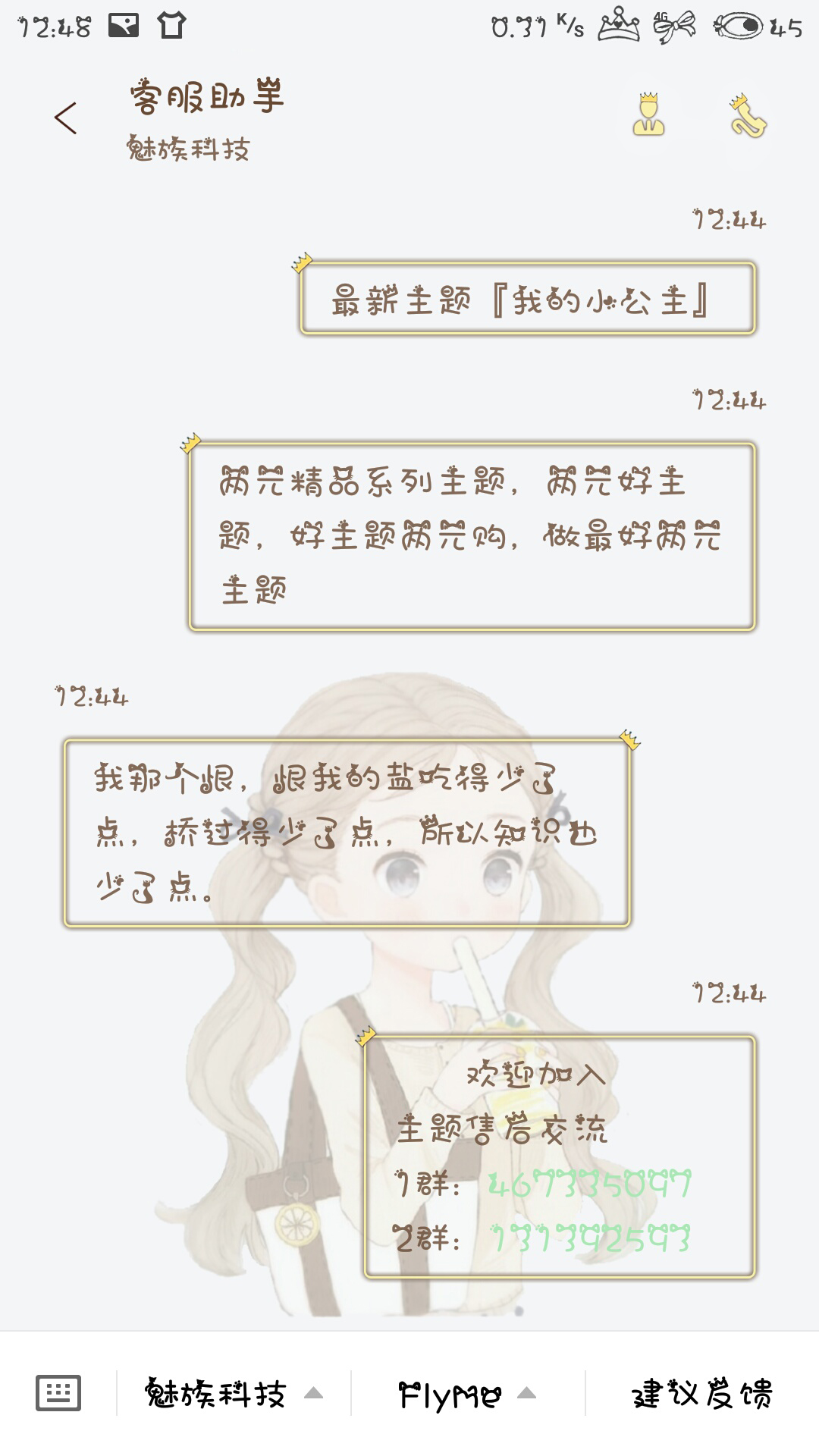The image size is (819, 1456).
Task: Switch to keyboard input
Action: click(58, 1393)
